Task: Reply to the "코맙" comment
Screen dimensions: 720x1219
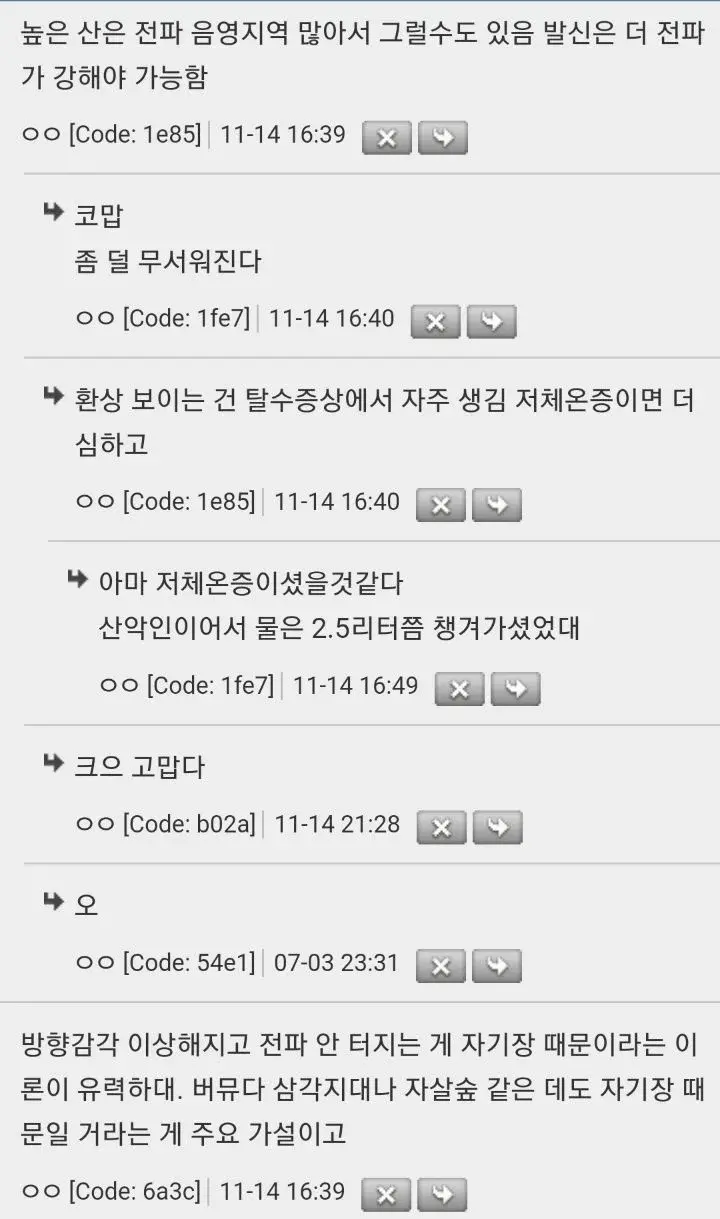Action: [491, 321]
